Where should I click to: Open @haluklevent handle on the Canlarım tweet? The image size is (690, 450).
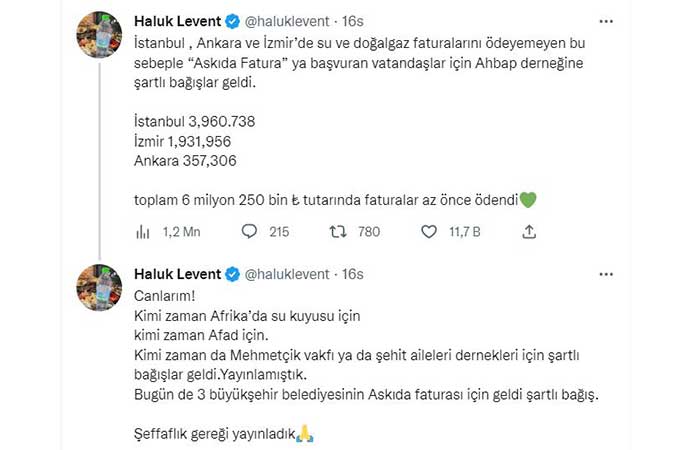[286, 274]
